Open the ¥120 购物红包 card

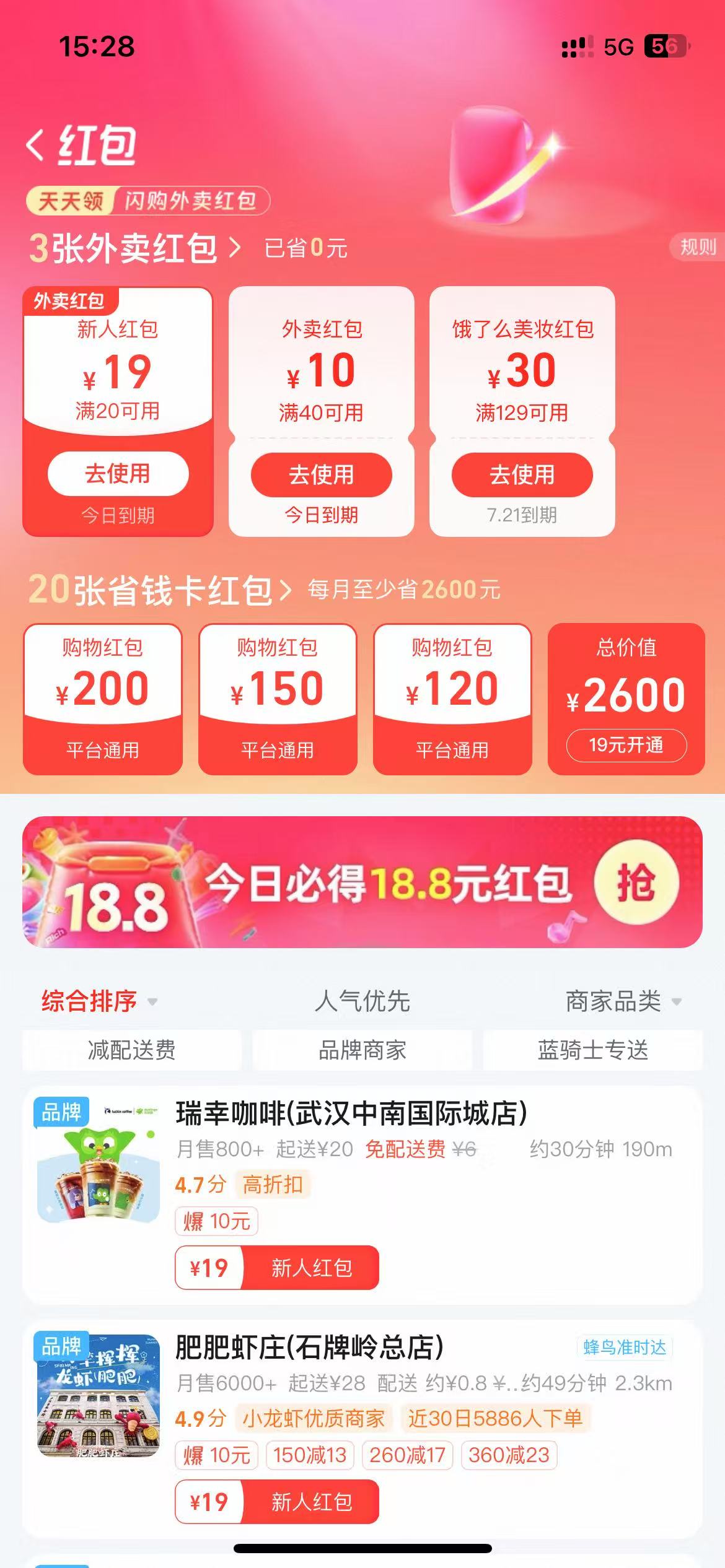pos(452,699)
